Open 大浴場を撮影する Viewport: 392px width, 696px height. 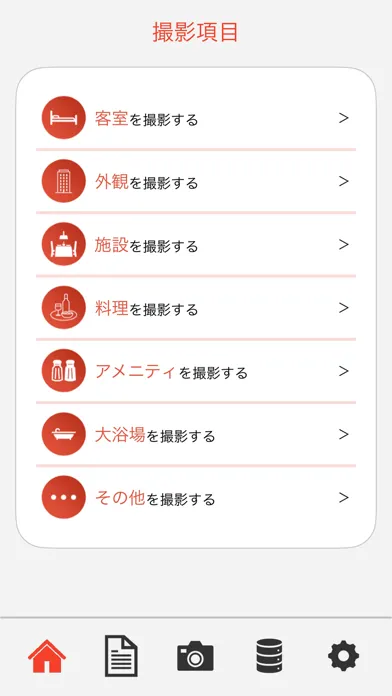click(196, 434)
